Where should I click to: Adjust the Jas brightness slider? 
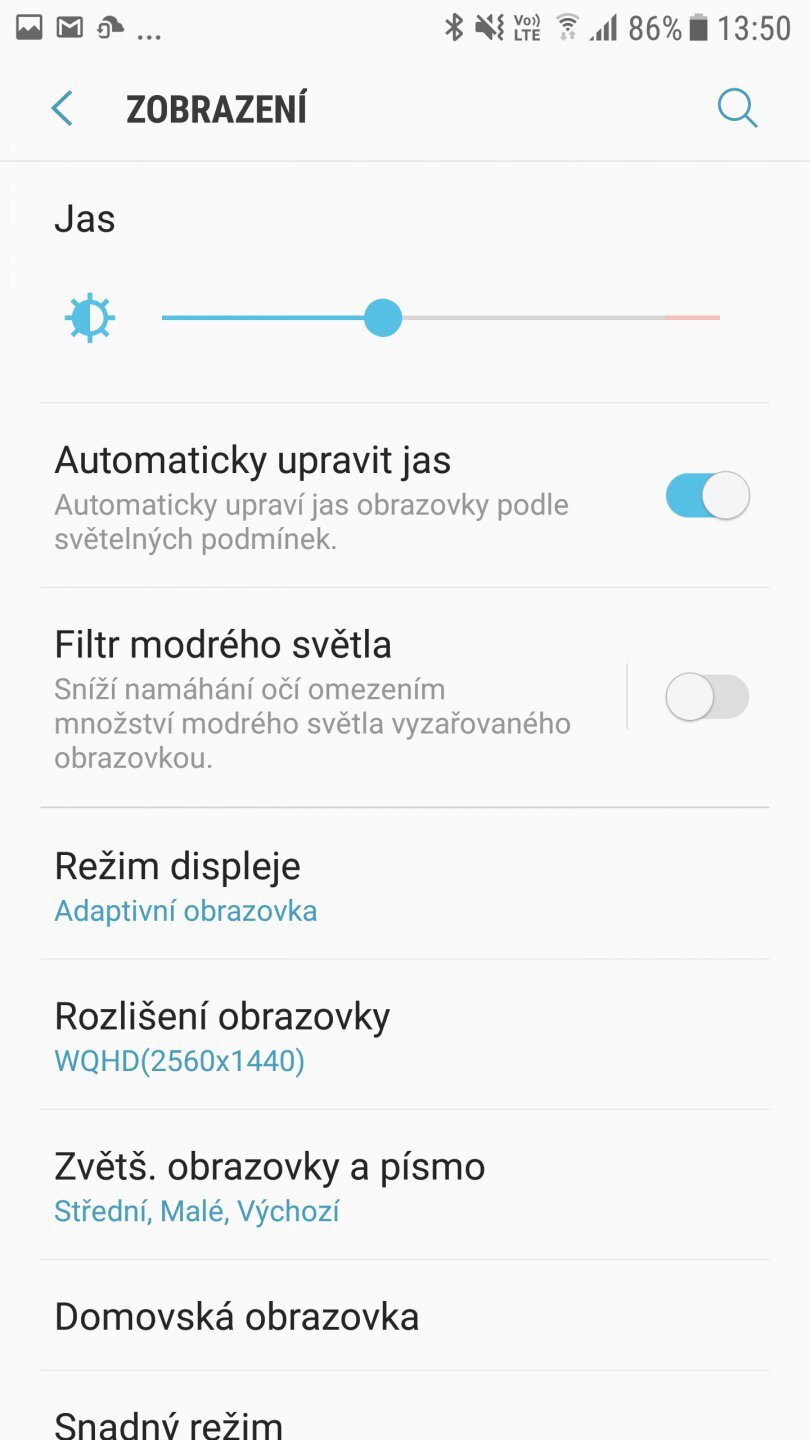point(383,317)
